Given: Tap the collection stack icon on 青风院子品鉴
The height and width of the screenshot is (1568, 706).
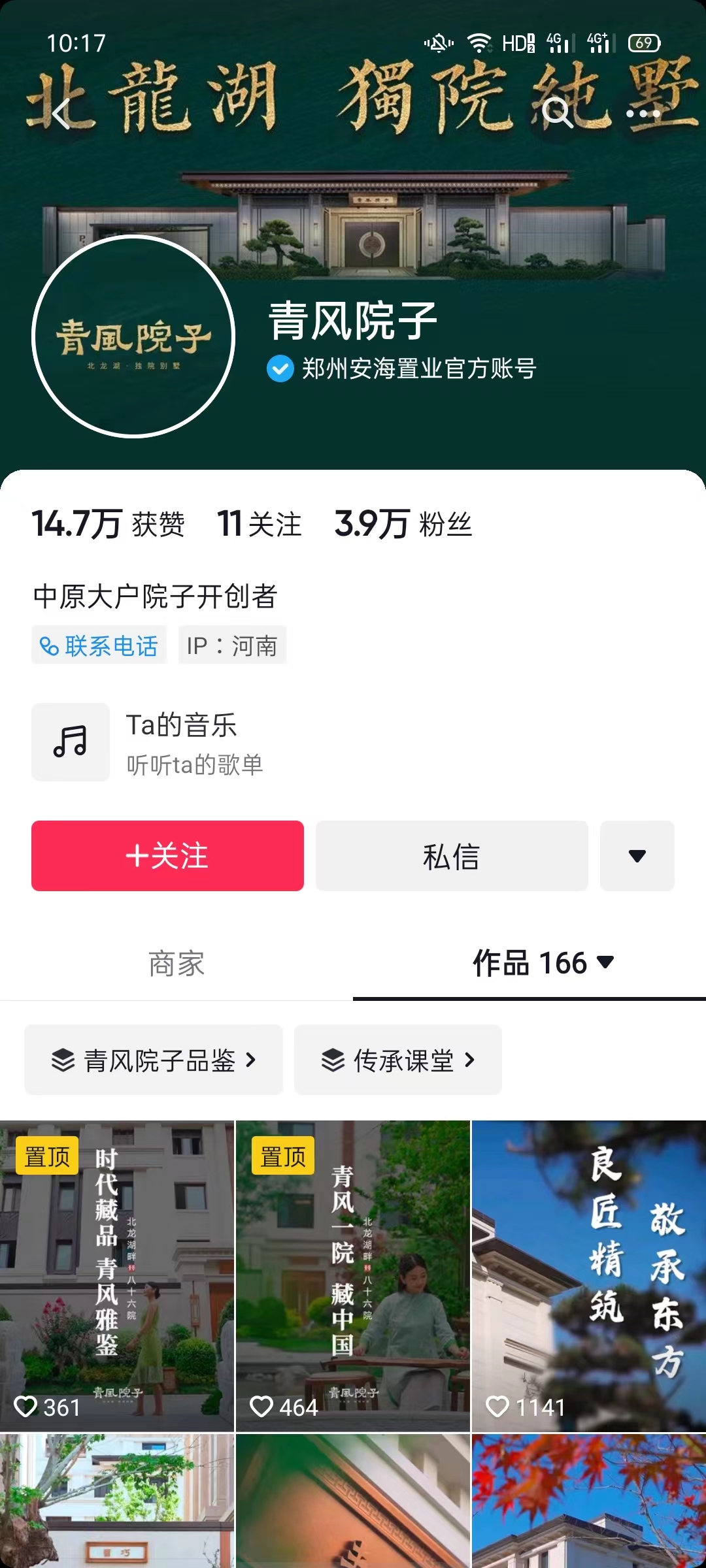Looking at the screenshot, I should 64,1060.
